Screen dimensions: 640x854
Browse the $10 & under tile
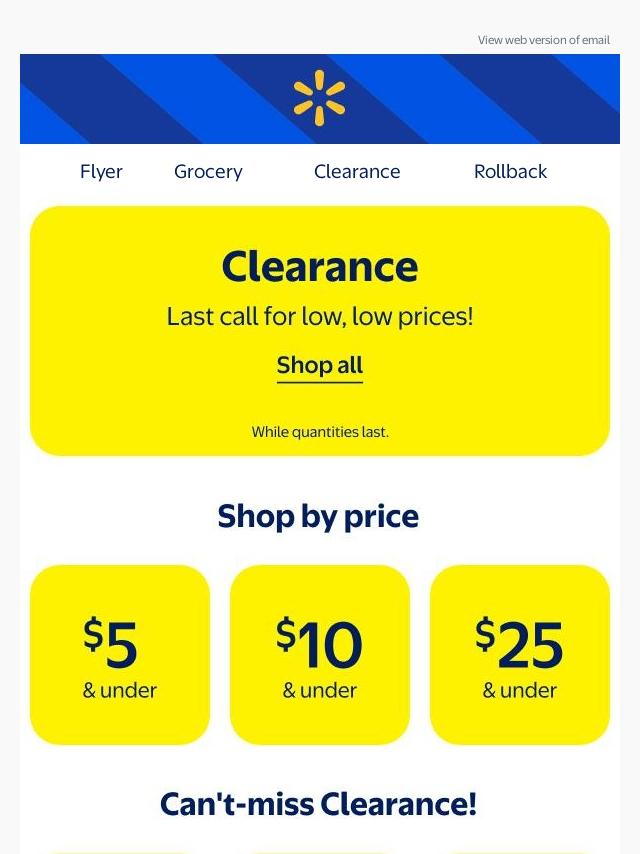(320, 655)
